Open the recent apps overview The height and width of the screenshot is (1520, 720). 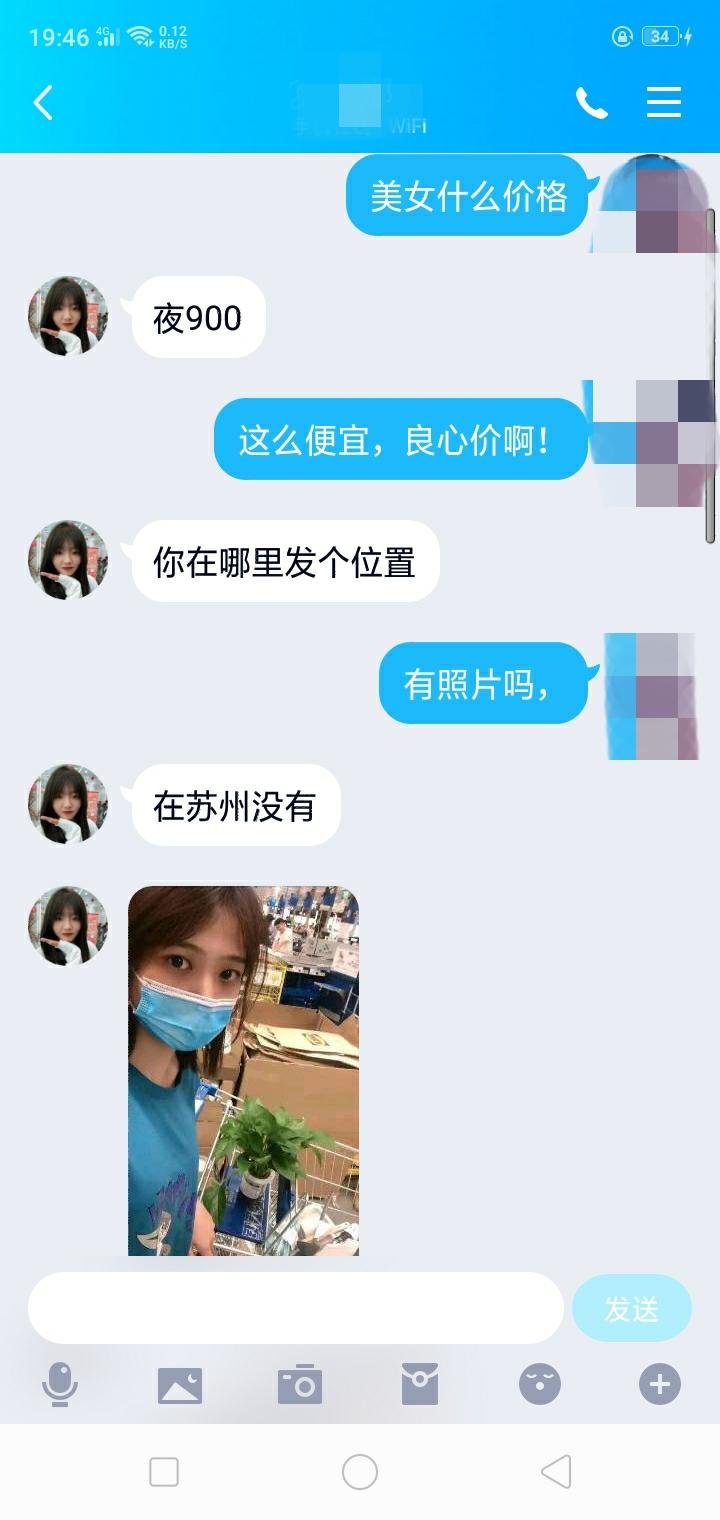click(x=164, y=1472)
